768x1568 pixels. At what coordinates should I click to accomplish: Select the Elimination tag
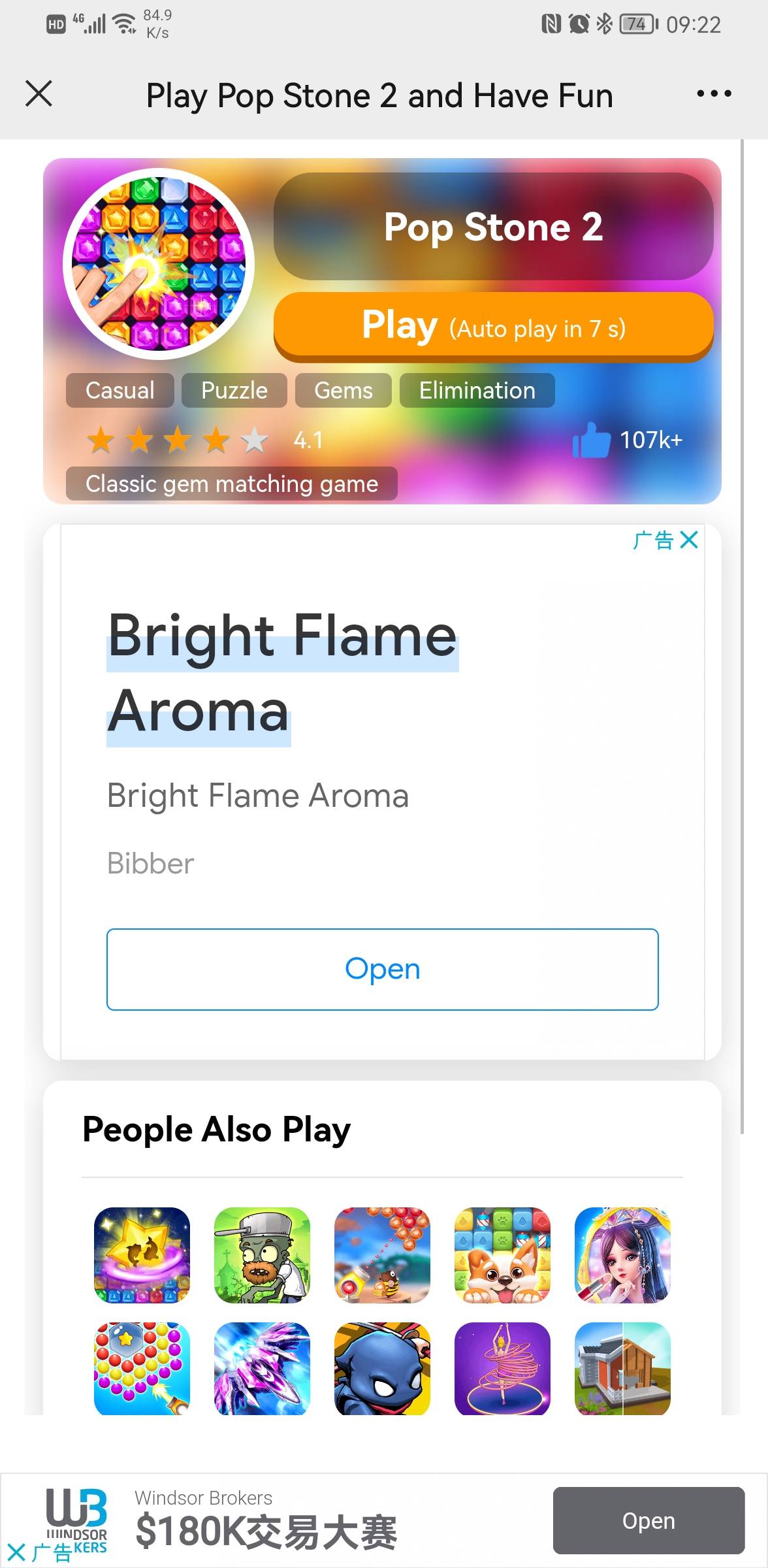tap(477, 390)
